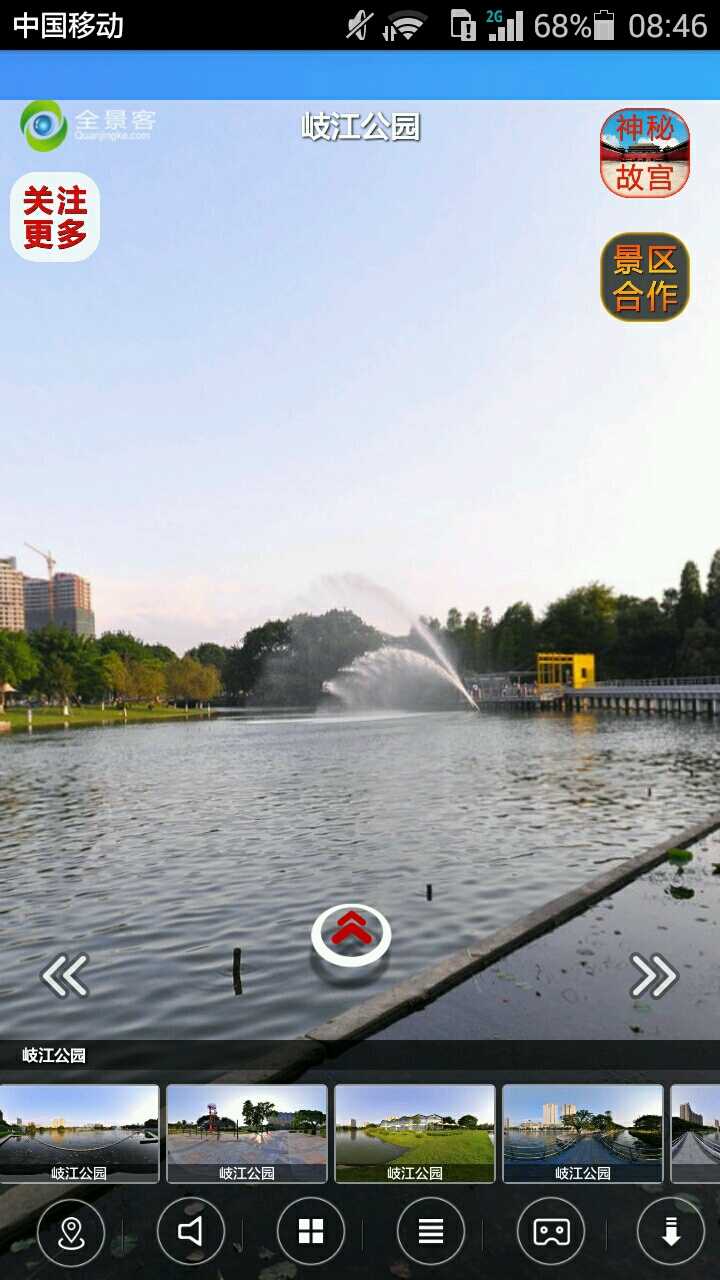Open the map location icon
Screen dimensions: 720x1280
71,1231
